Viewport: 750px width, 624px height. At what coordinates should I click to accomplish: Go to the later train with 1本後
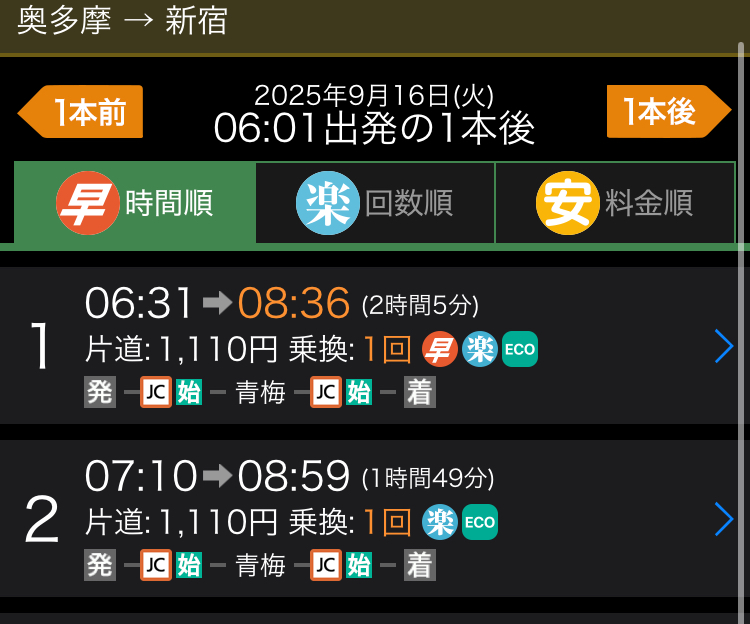coord(667,112)
